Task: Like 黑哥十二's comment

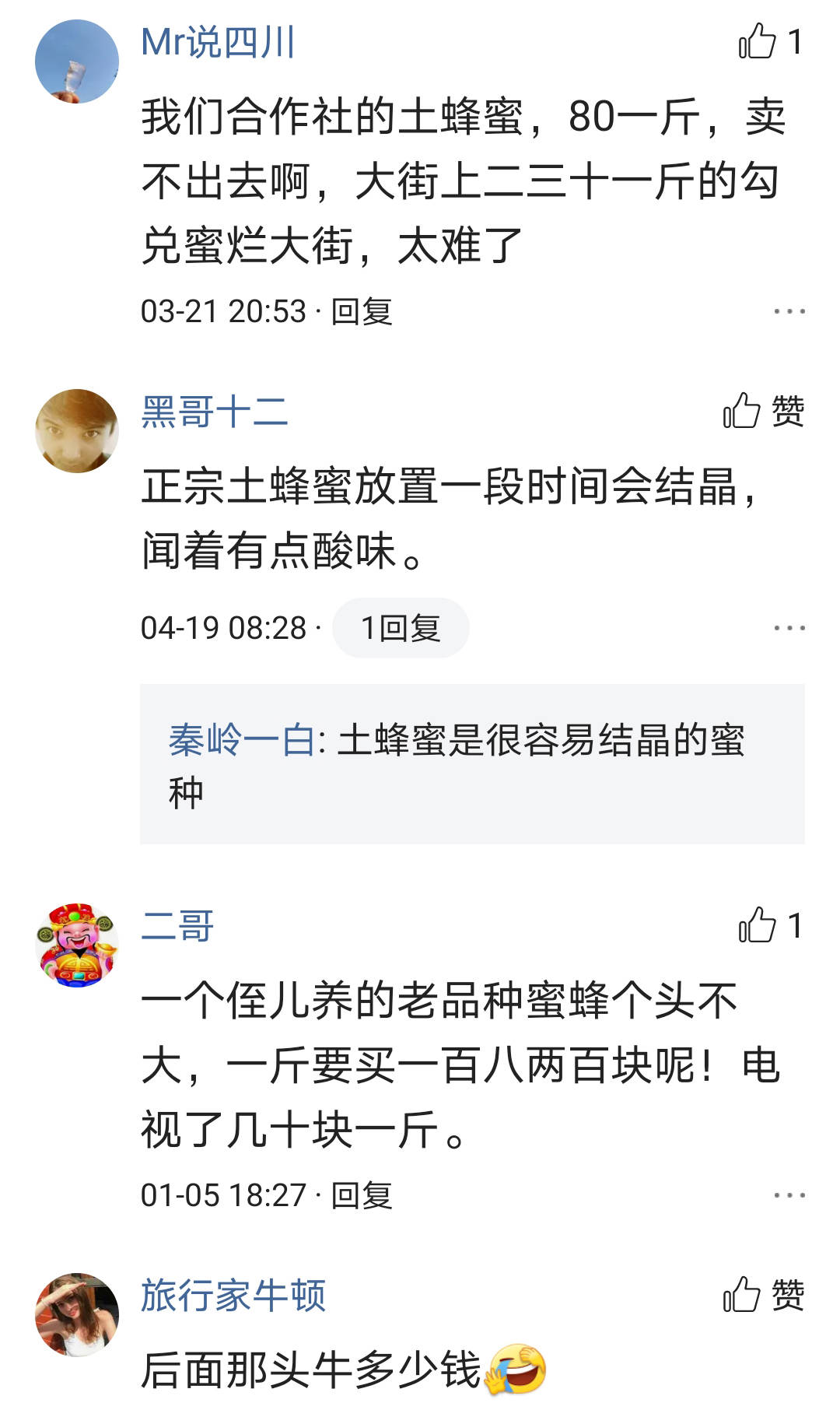Action: (763, 410)
